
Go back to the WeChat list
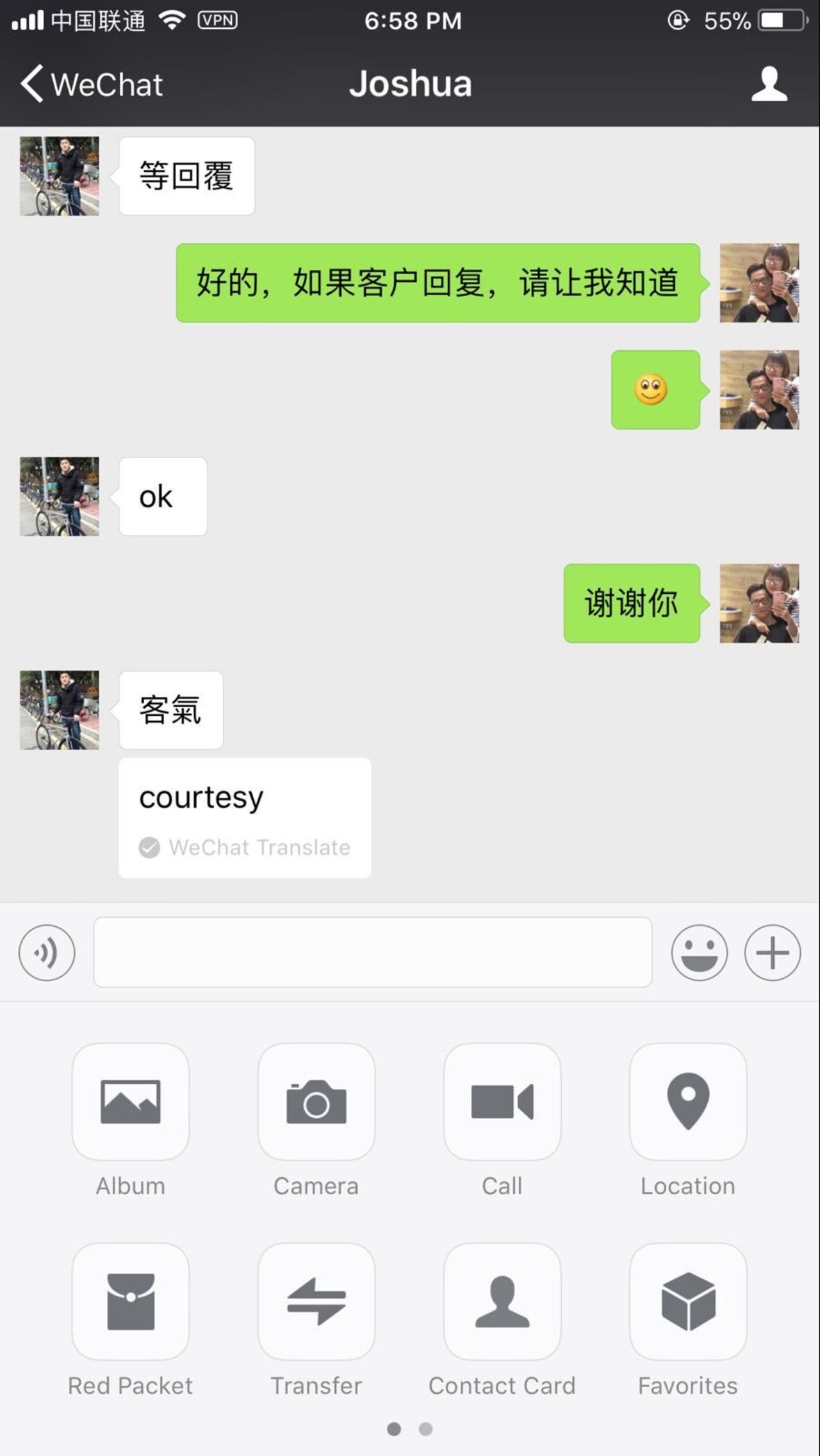pos(91,85)
